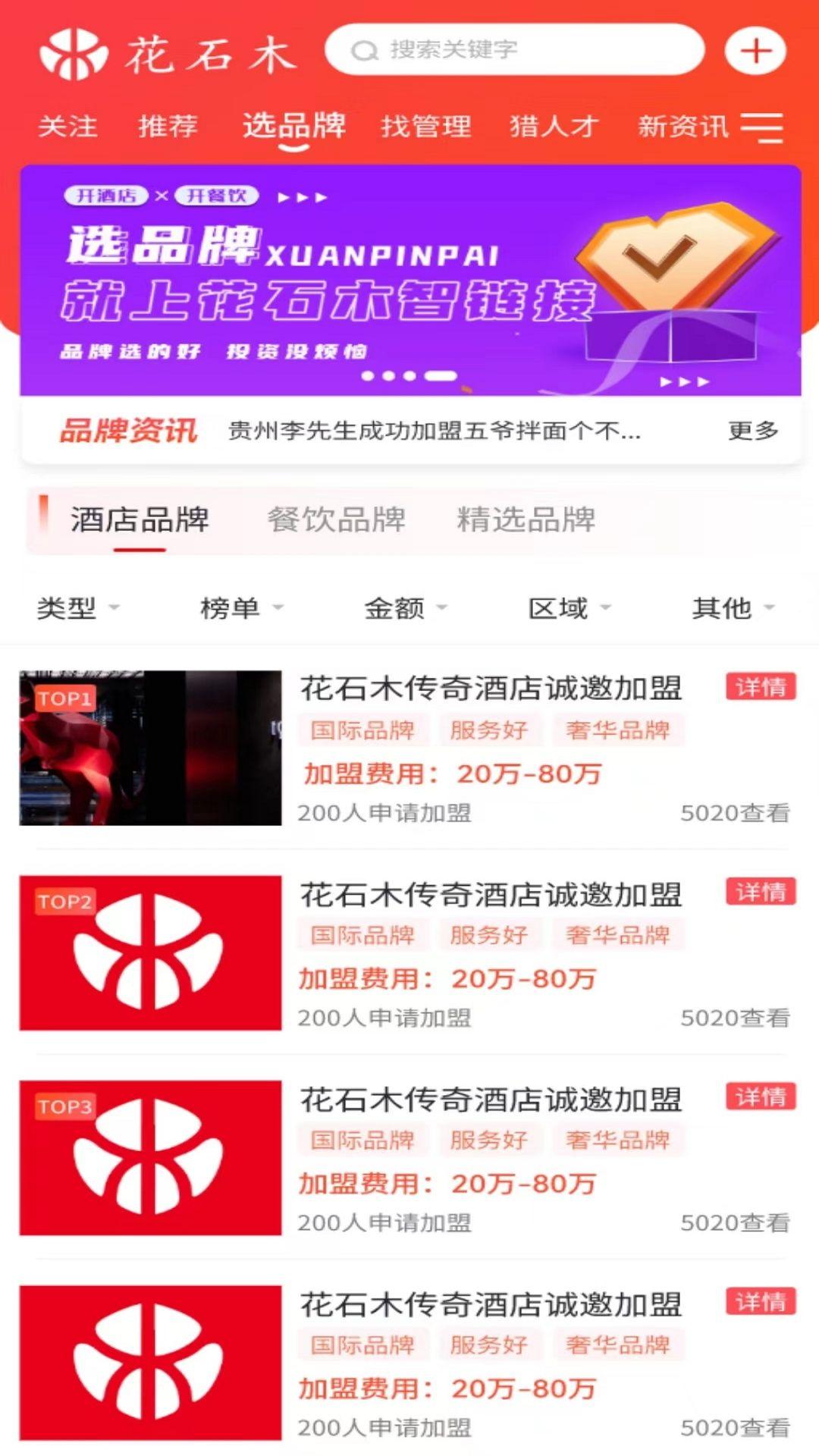Switch to the 精选品牌 tab
The height and width of the screenshot is (1456, 819).
[x=526, y=520]
